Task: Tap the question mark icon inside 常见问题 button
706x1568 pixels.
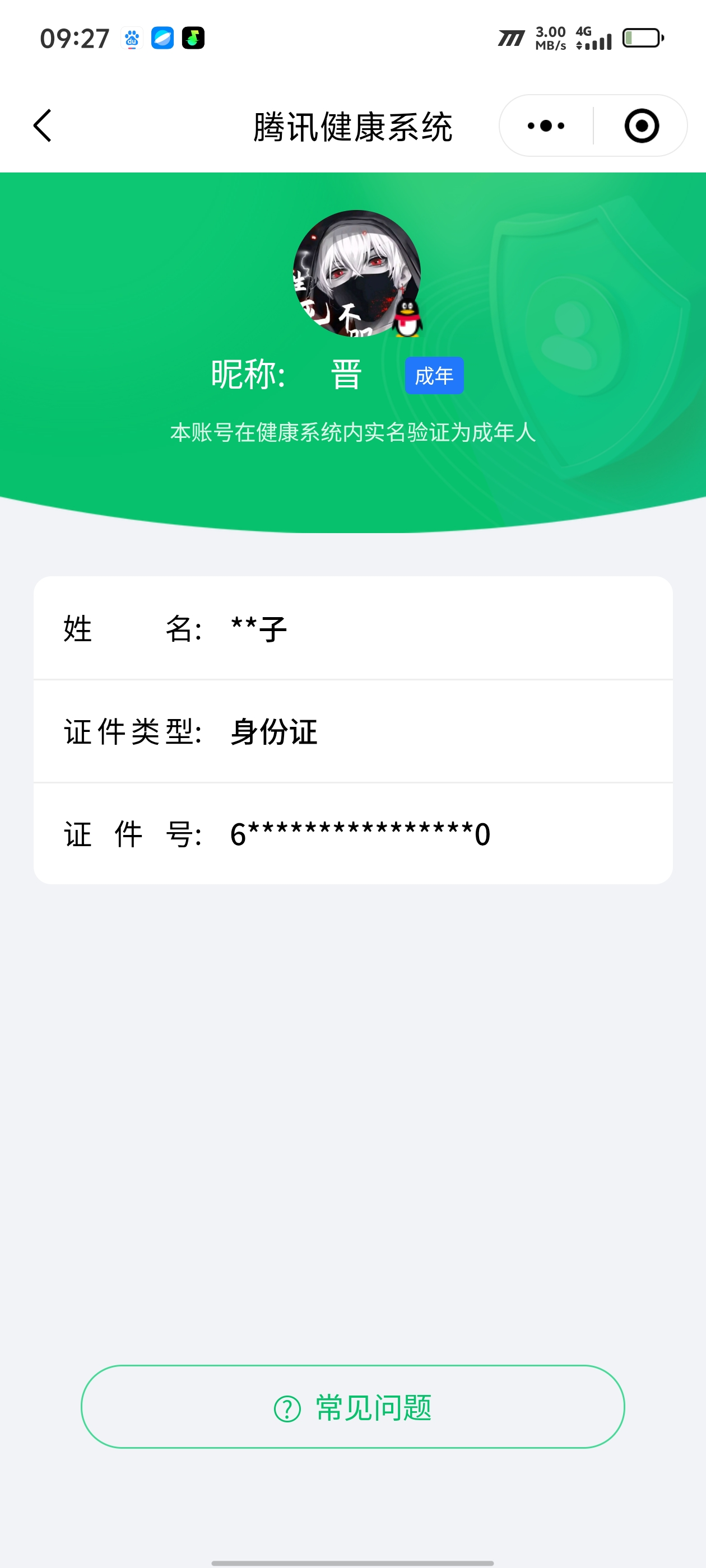Action: pyautogui.click(x=289, y=1408)
